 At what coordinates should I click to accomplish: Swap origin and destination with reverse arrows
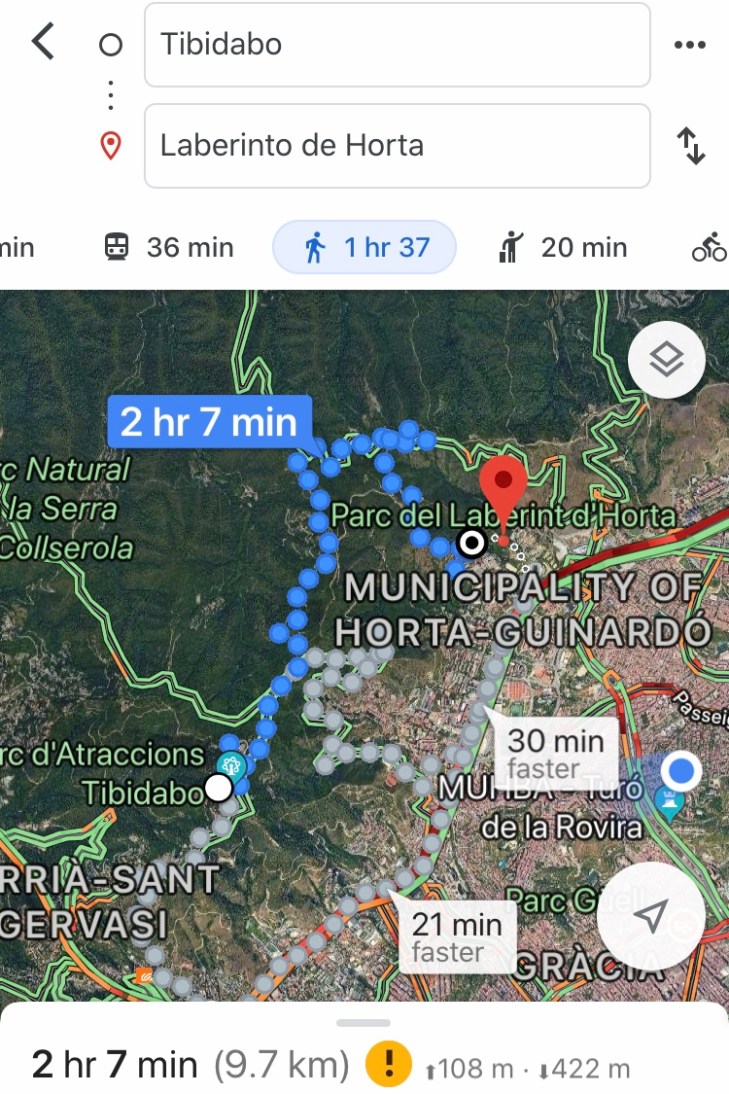point(690,146)
